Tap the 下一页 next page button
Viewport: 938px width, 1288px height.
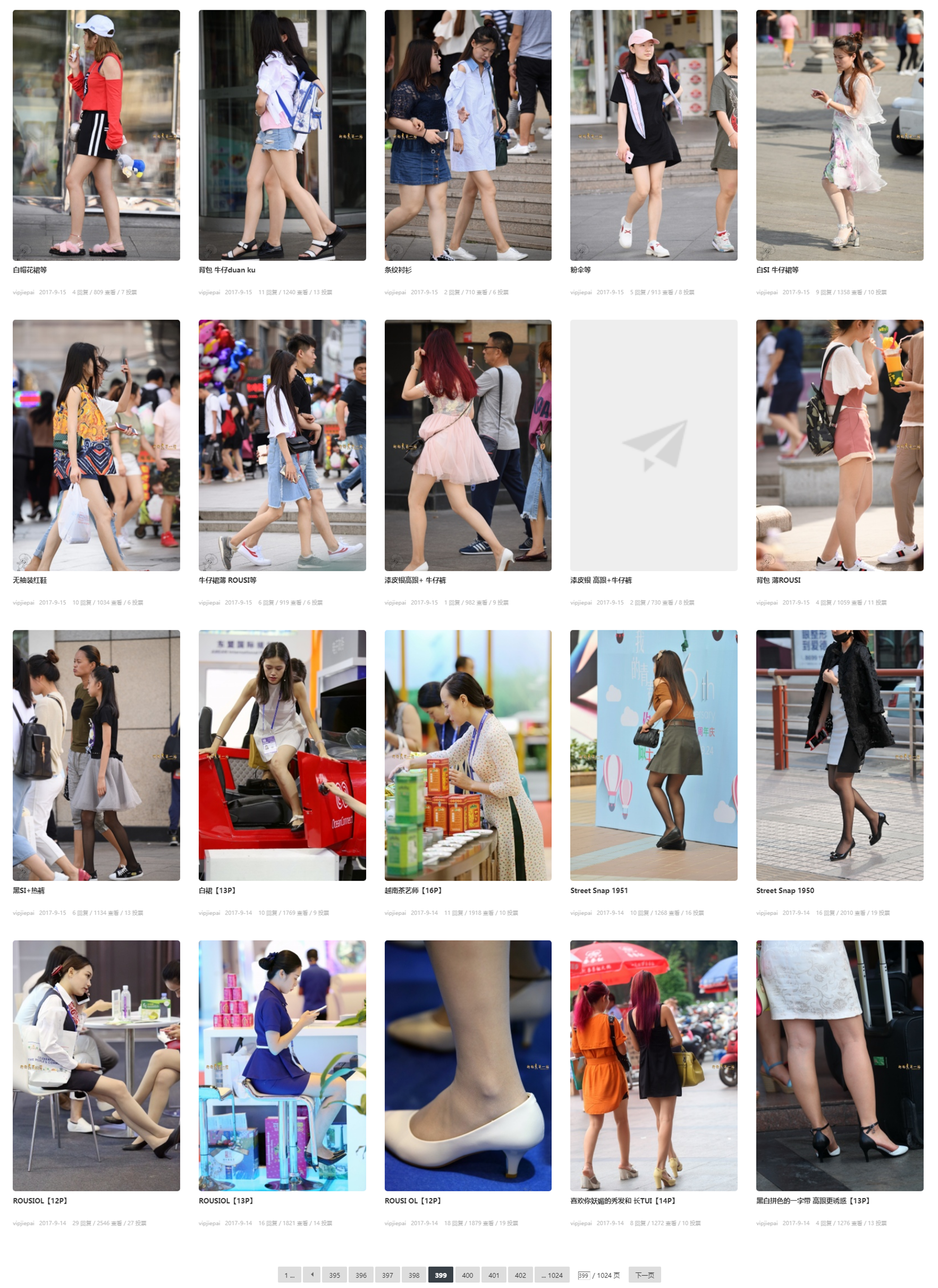pyautogui.click(x=644, y=1275)
